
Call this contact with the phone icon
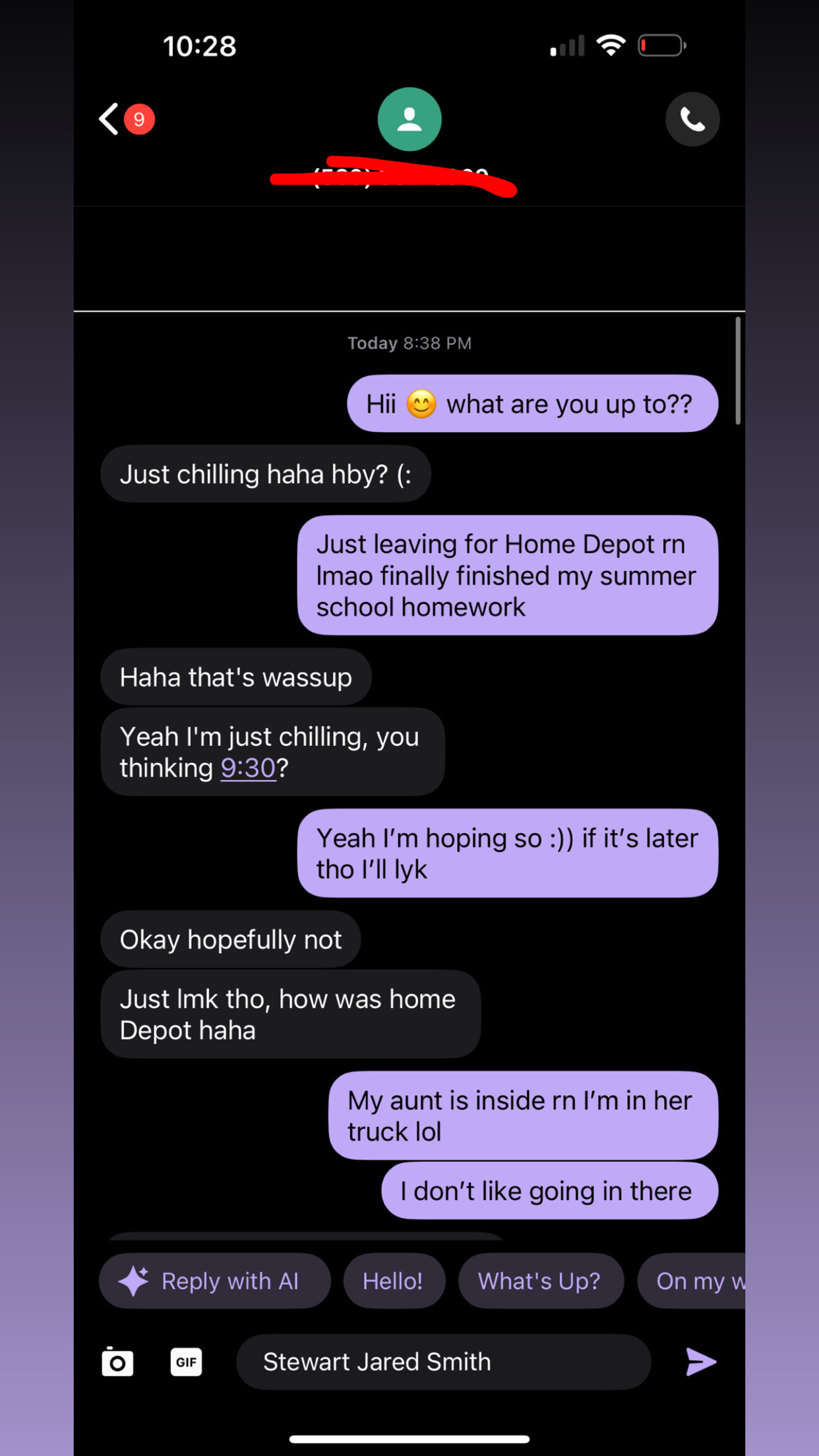click(x=692, y=119)
